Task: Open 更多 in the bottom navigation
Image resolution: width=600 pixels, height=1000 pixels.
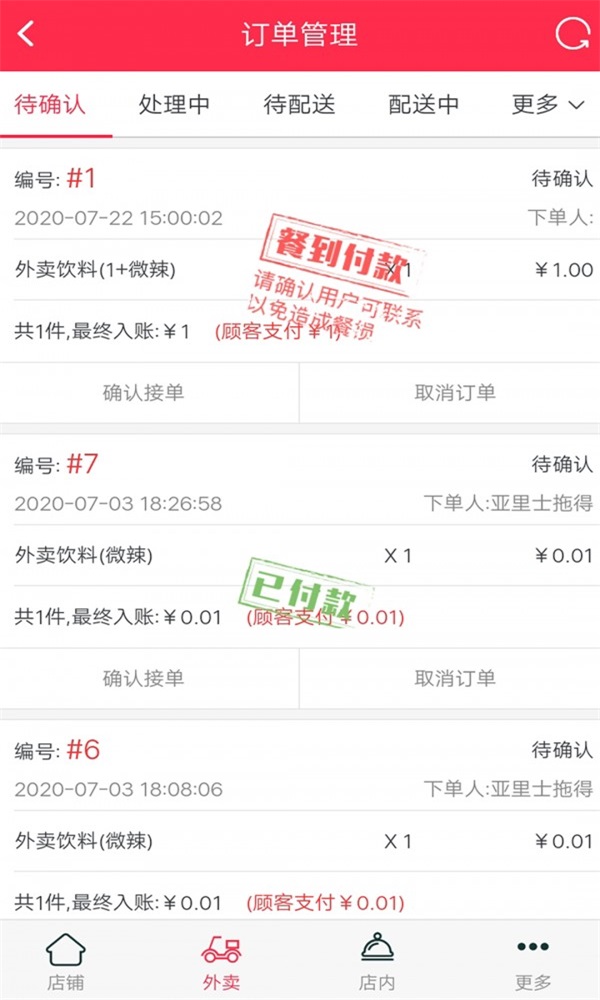Action: tap(533, 961)
